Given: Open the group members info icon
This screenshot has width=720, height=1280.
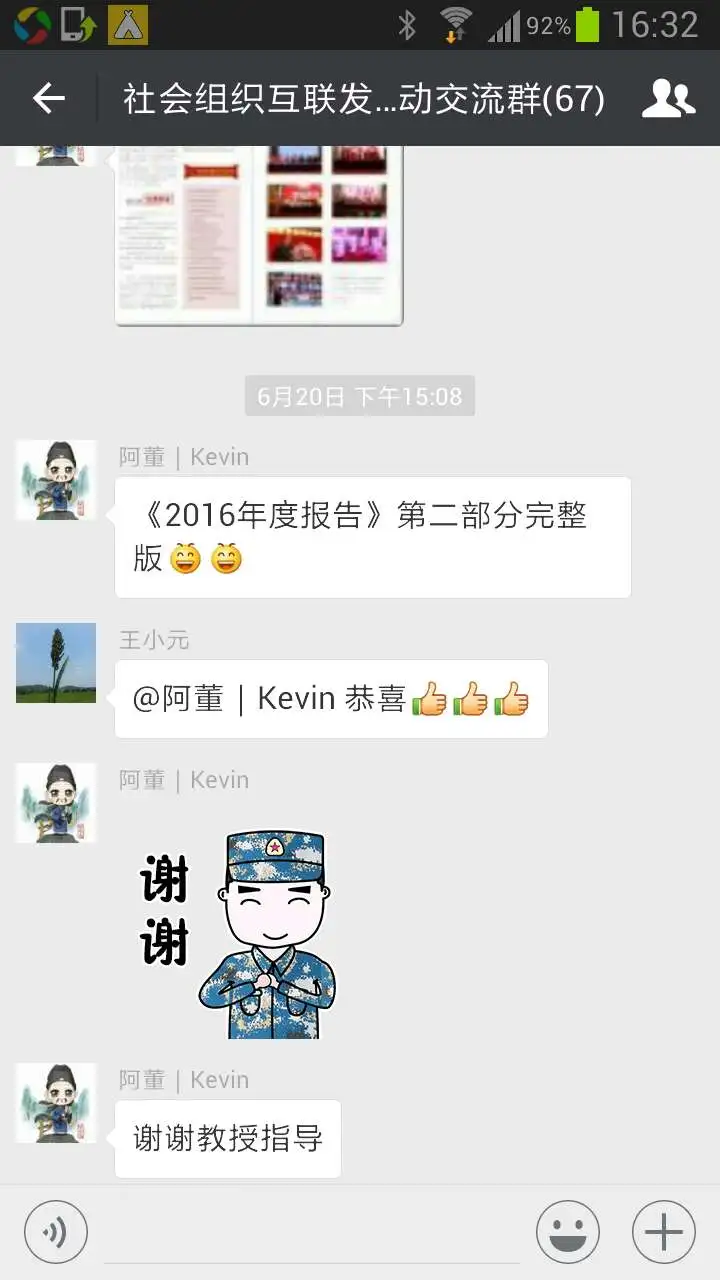Looking at the screenshot, I should click(668, 98).
